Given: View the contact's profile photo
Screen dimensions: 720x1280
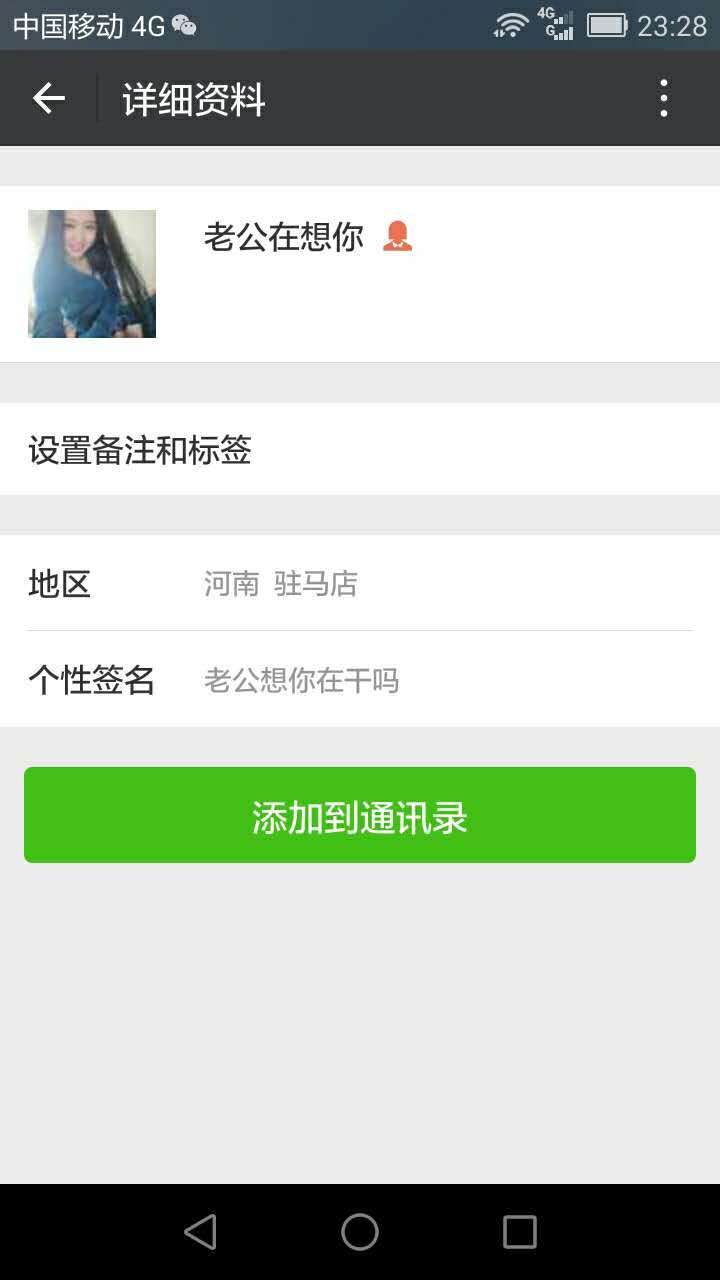Looking at the screenshot, I should click(x=92, y=273).
